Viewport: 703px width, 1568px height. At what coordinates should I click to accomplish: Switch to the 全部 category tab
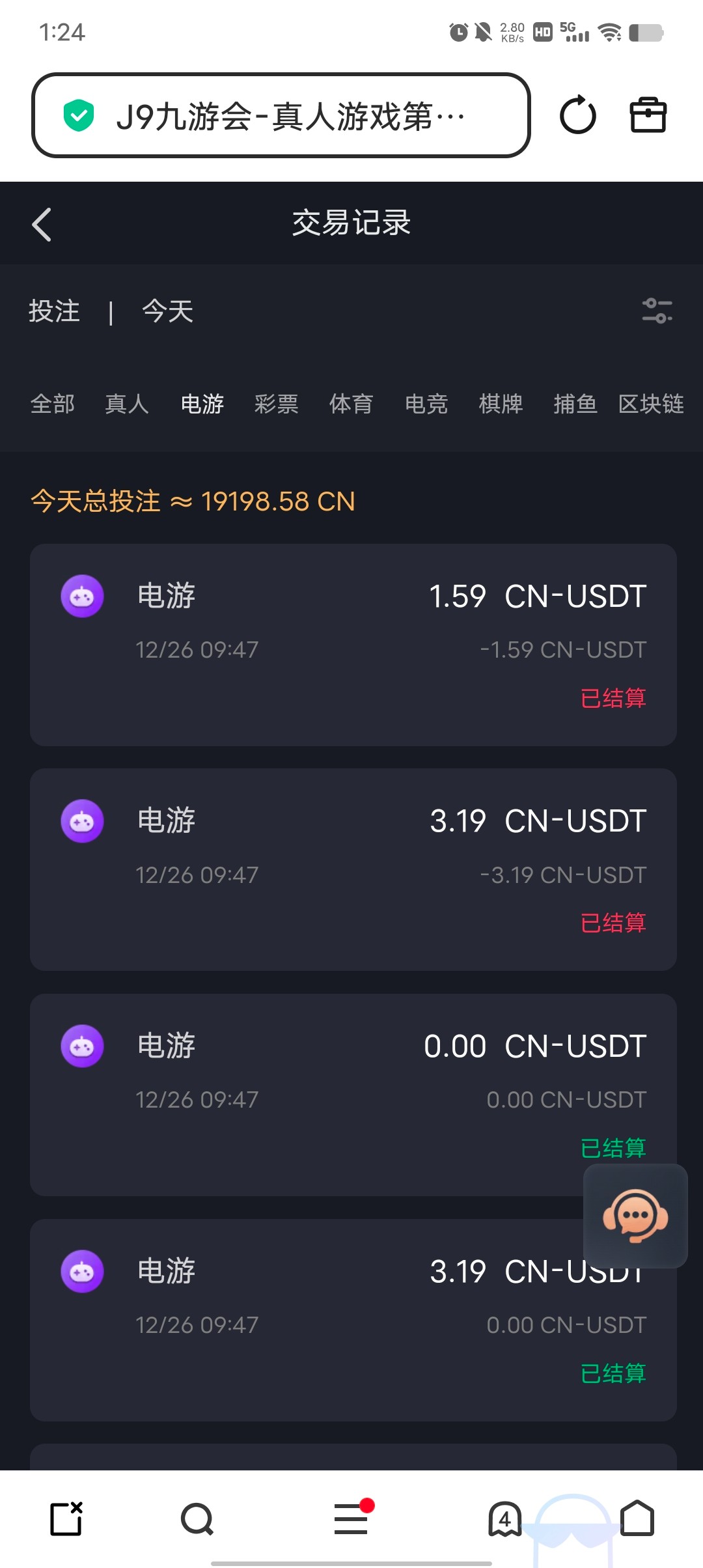pos(53,404)
